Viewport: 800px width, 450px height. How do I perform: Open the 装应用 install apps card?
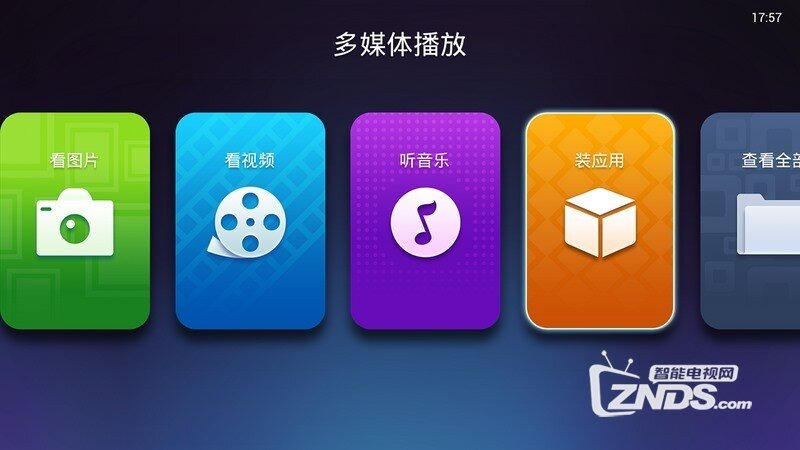pos(600,220)
